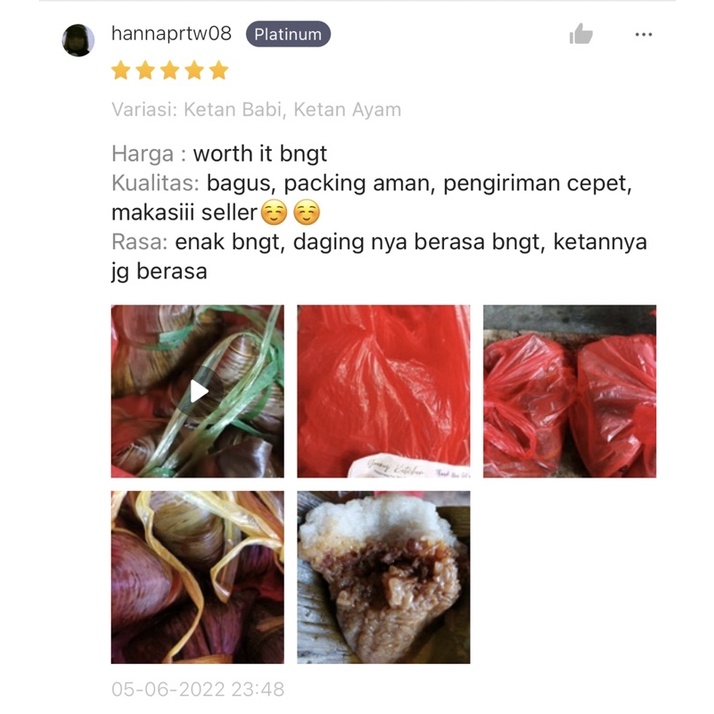Viewport: 714px width, 714px height.
Task: View the photo of two red bags
Action: pyautogui.click(x=569, y=391)
